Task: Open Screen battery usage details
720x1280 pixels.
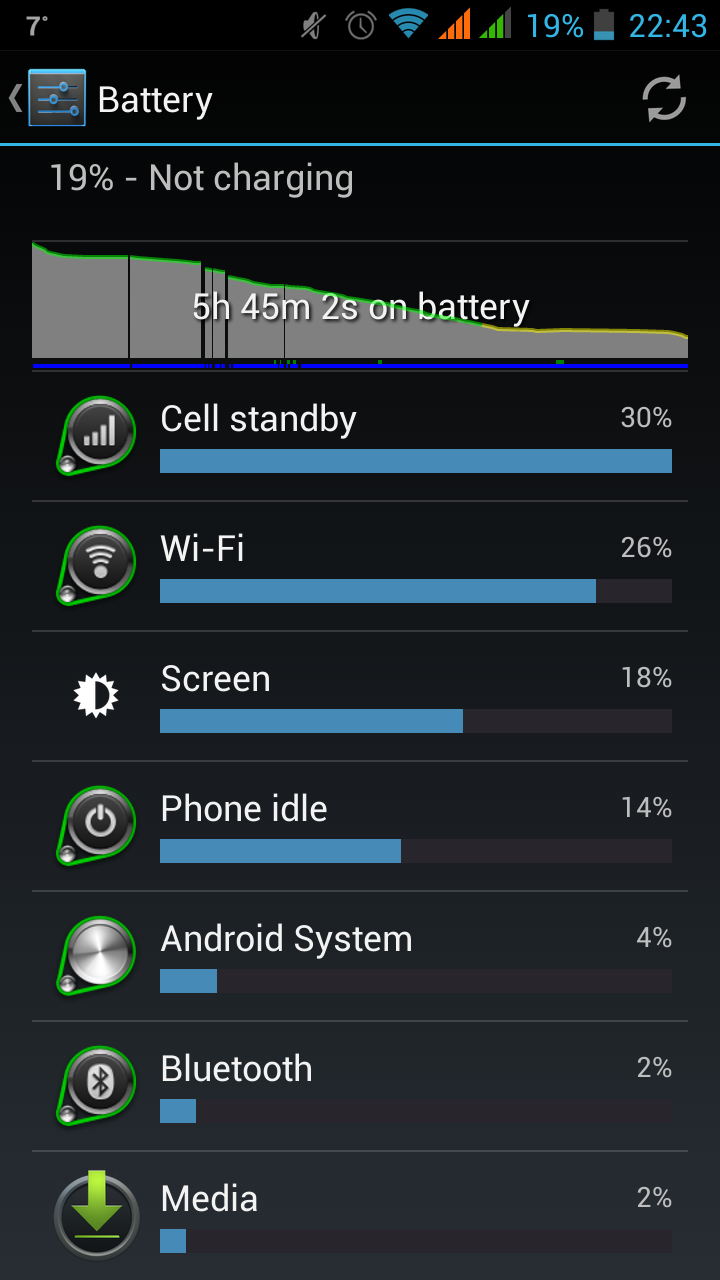Action: [360, 697]
